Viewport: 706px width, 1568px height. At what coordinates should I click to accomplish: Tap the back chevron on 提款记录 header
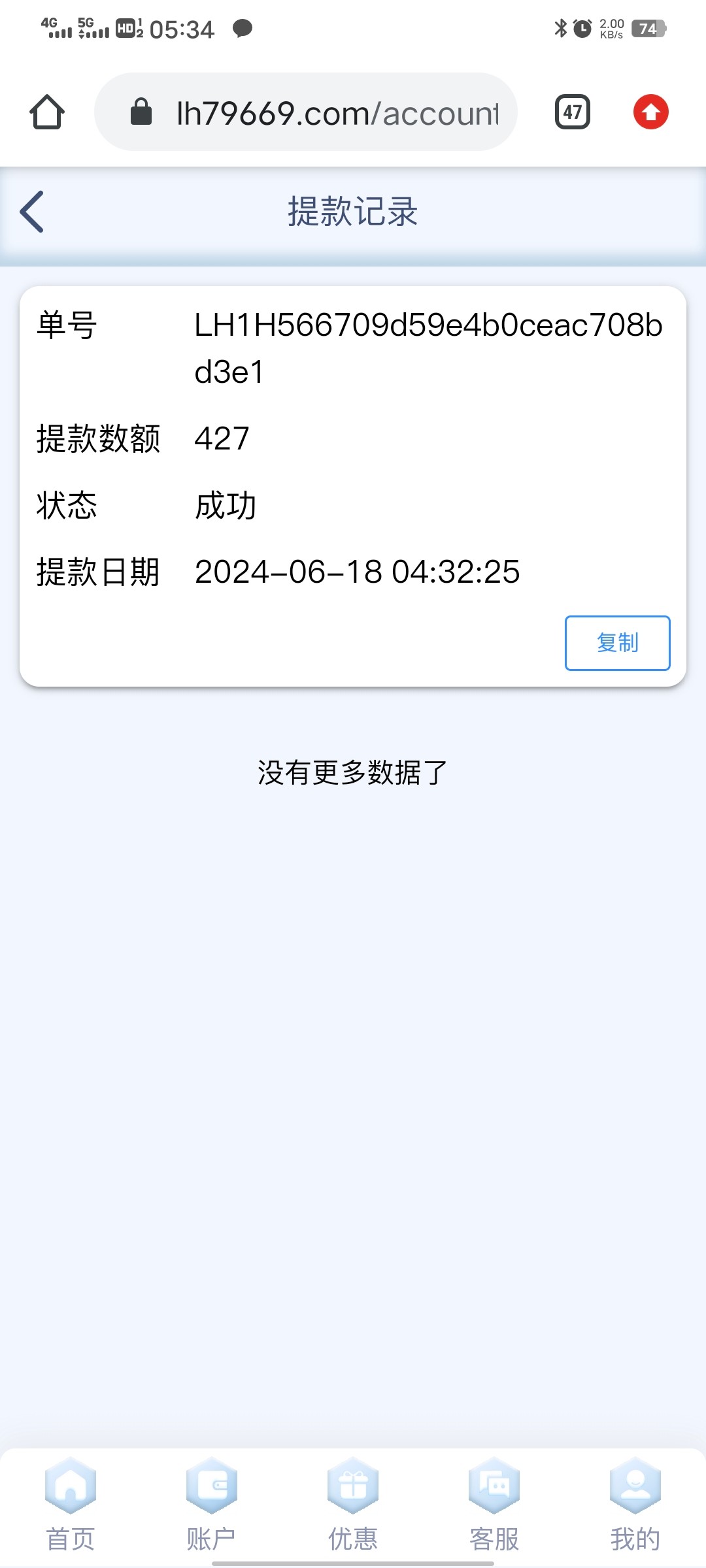[x=31, y=212]
